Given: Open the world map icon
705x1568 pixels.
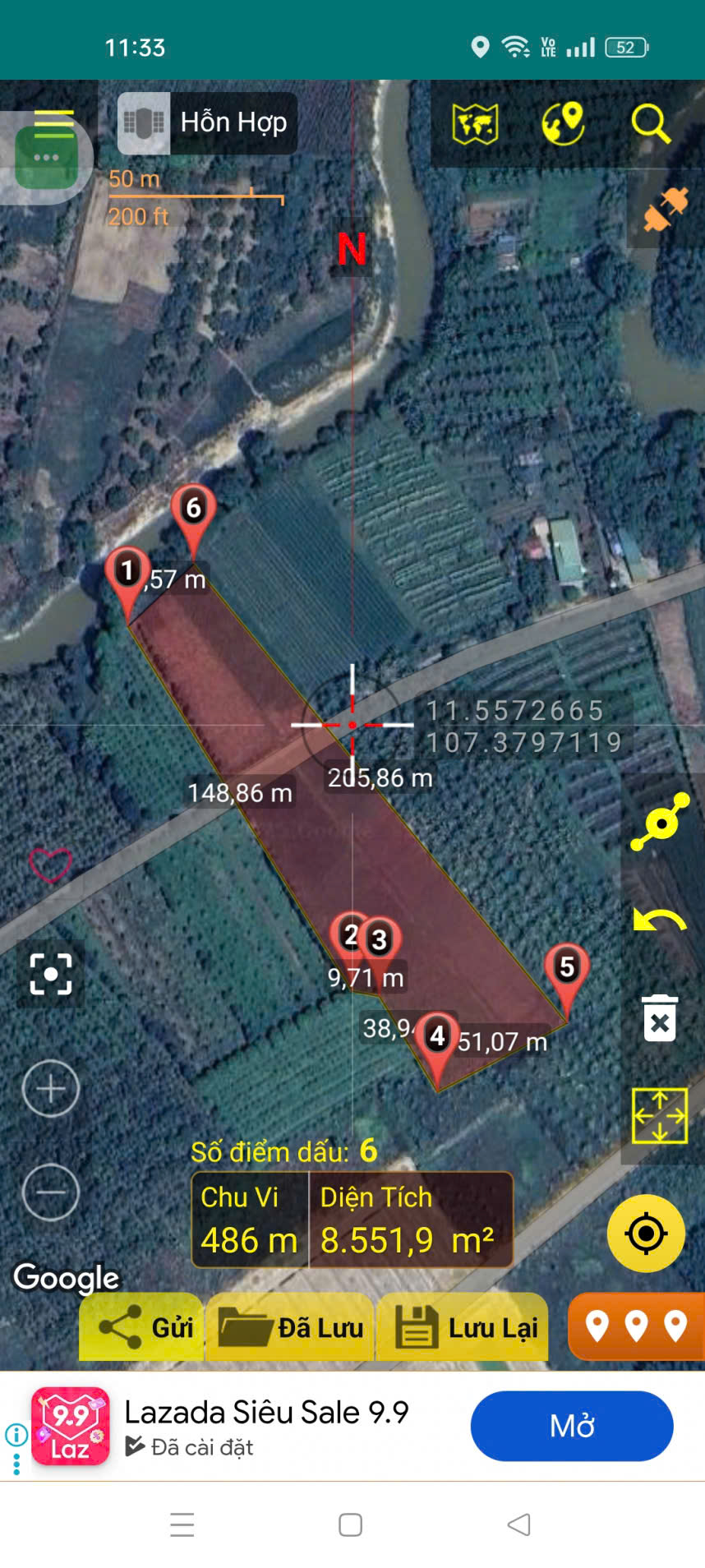Looking at the screenshot, I should pos(475,125).
